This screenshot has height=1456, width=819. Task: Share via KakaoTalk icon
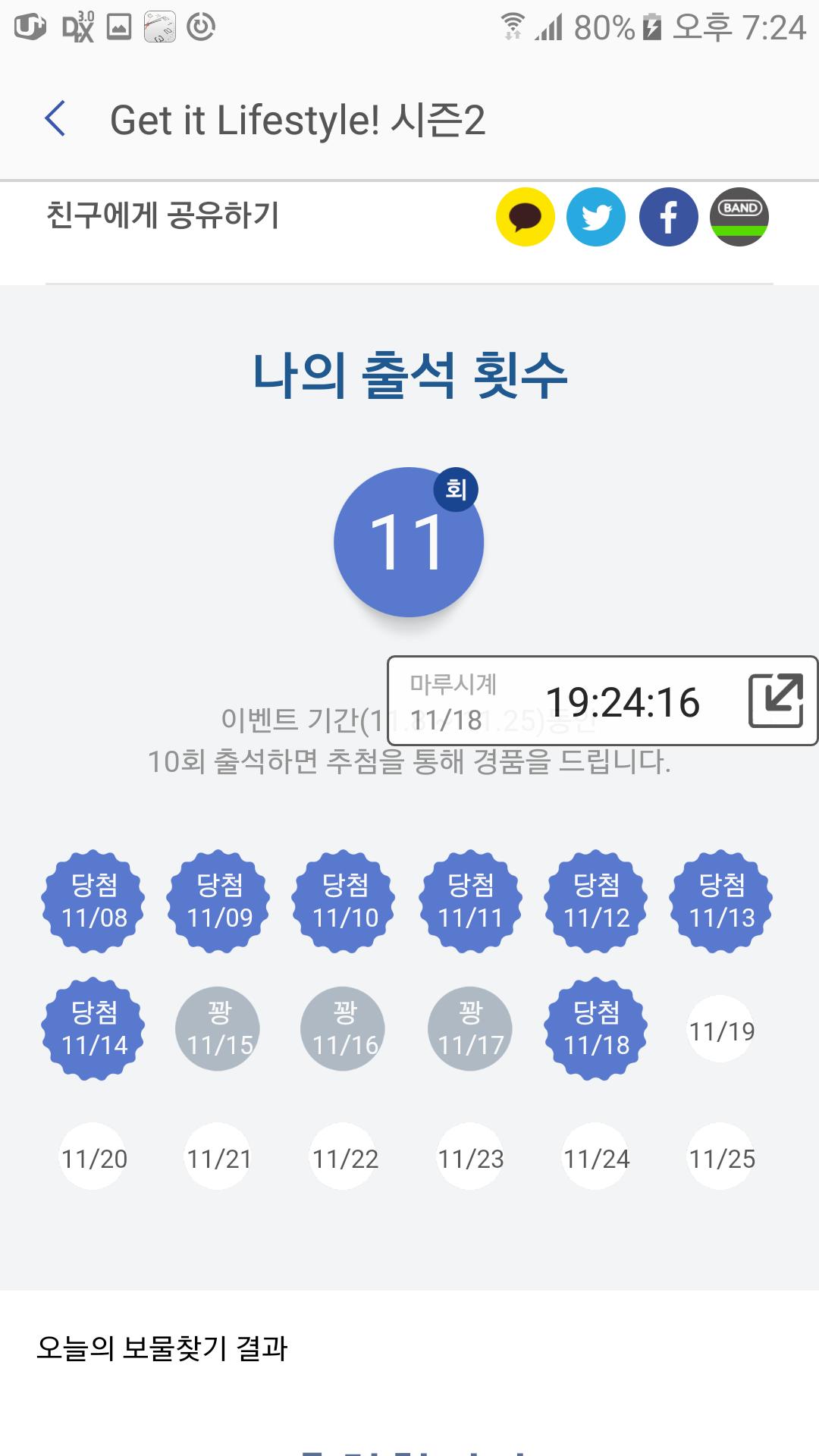tap(525, 218)
